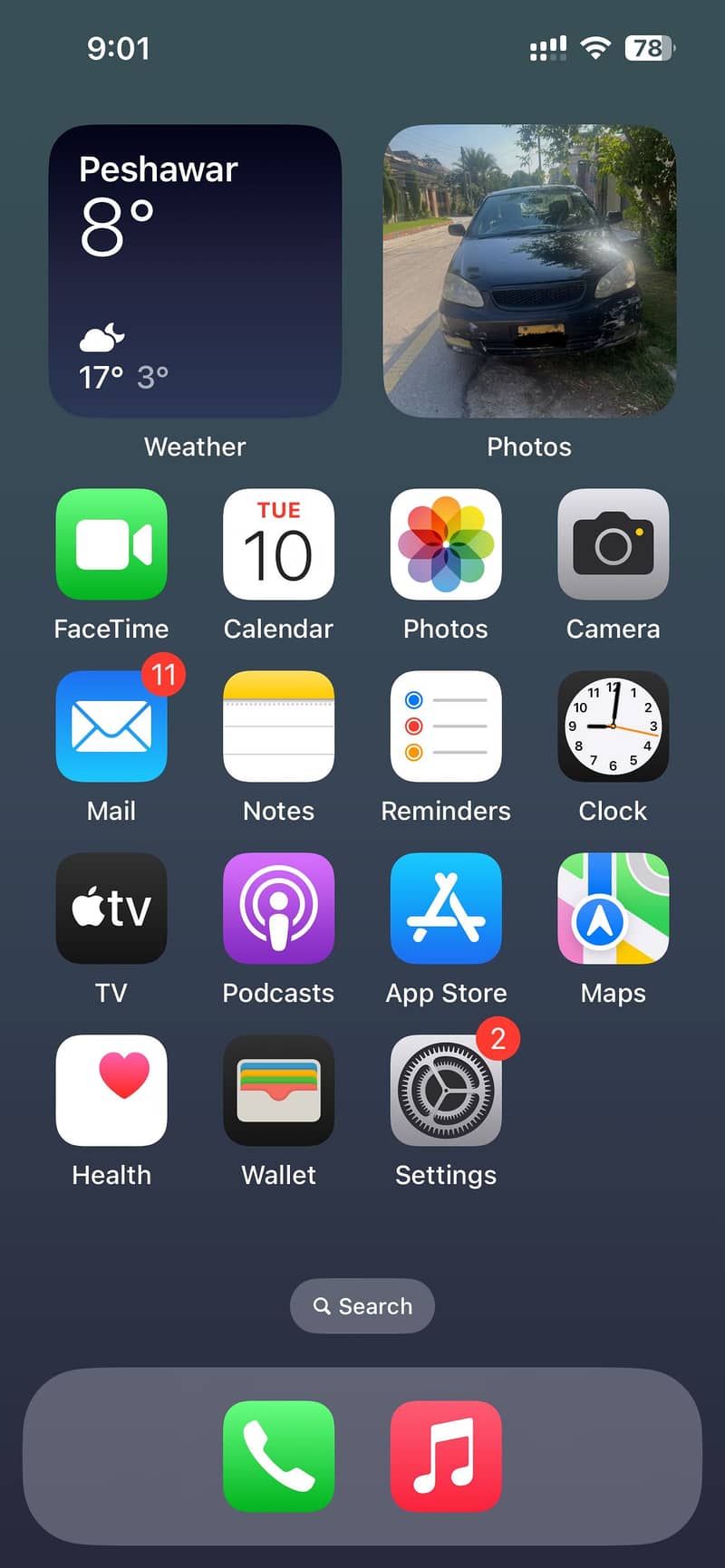Open the Notes app
The height and width of the screenshot is (1568, 725).
pyautogui.click(x=278, y=726)
